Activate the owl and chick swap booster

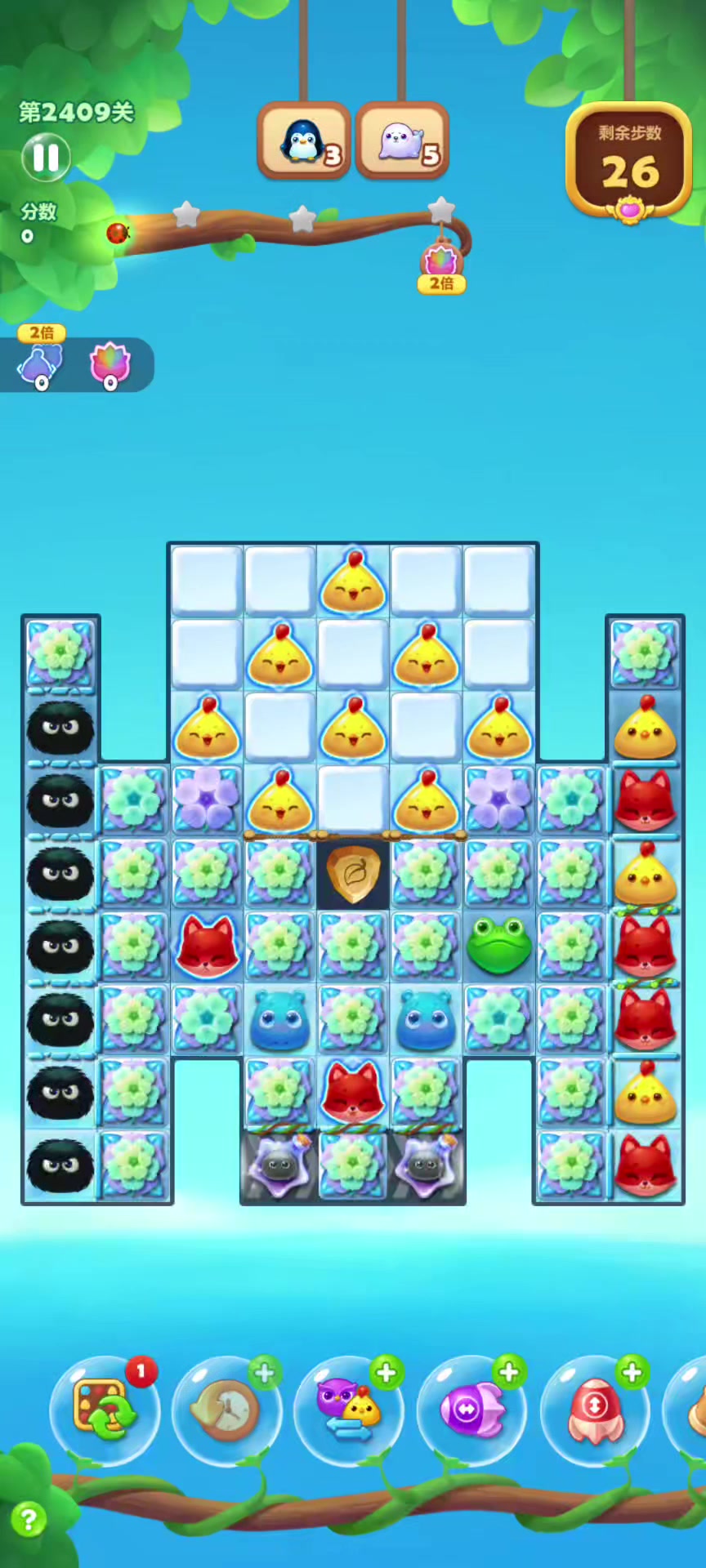pos(349,1410)
